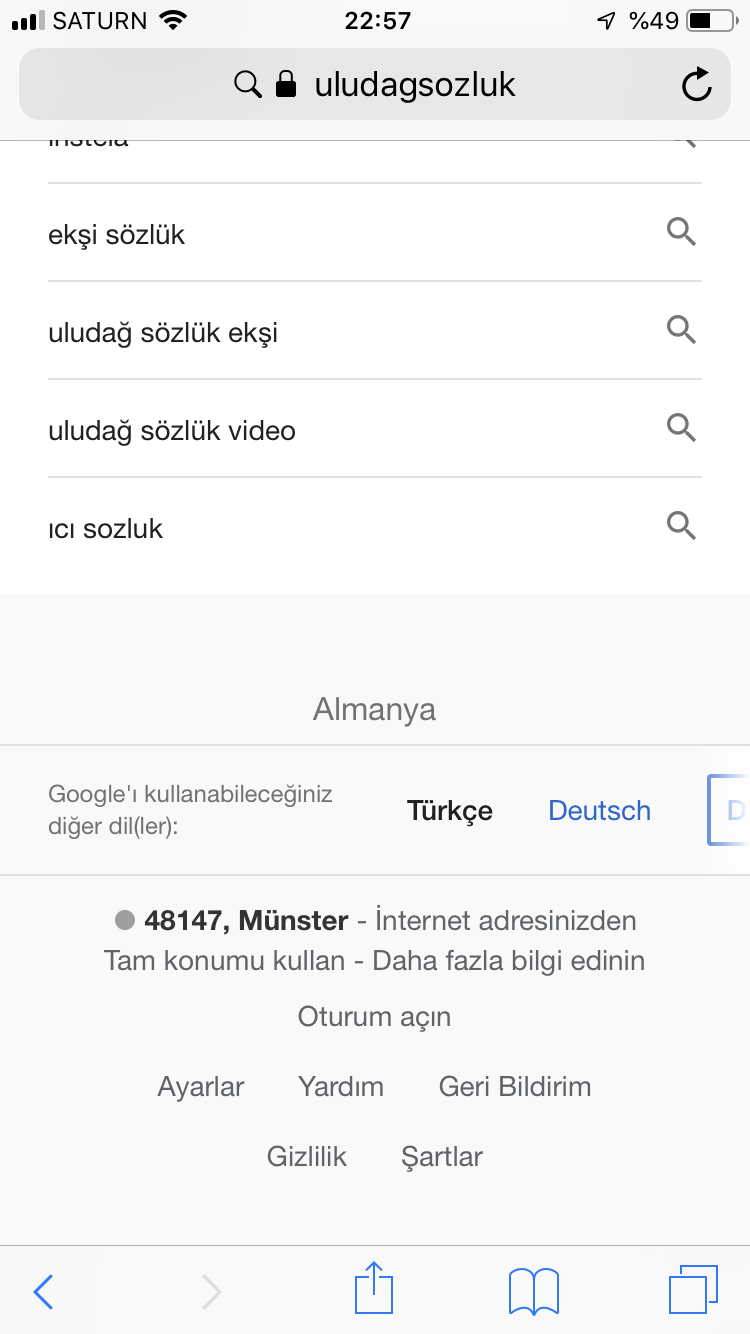750x1334 pixels.
Task: Reload the page
Action: [x=696, y=85]
